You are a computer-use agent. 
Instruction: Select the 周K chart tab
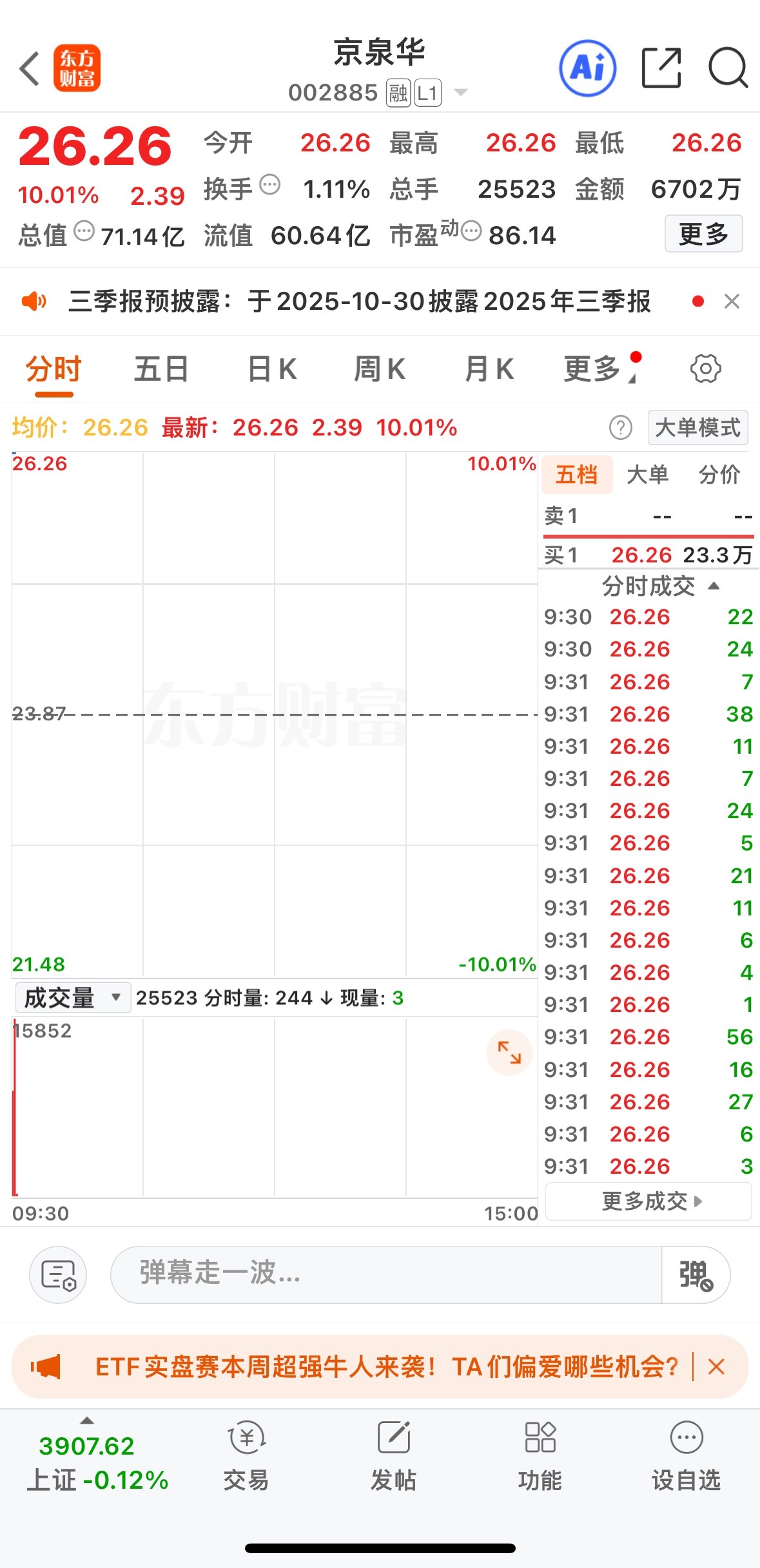coord(379,370)
